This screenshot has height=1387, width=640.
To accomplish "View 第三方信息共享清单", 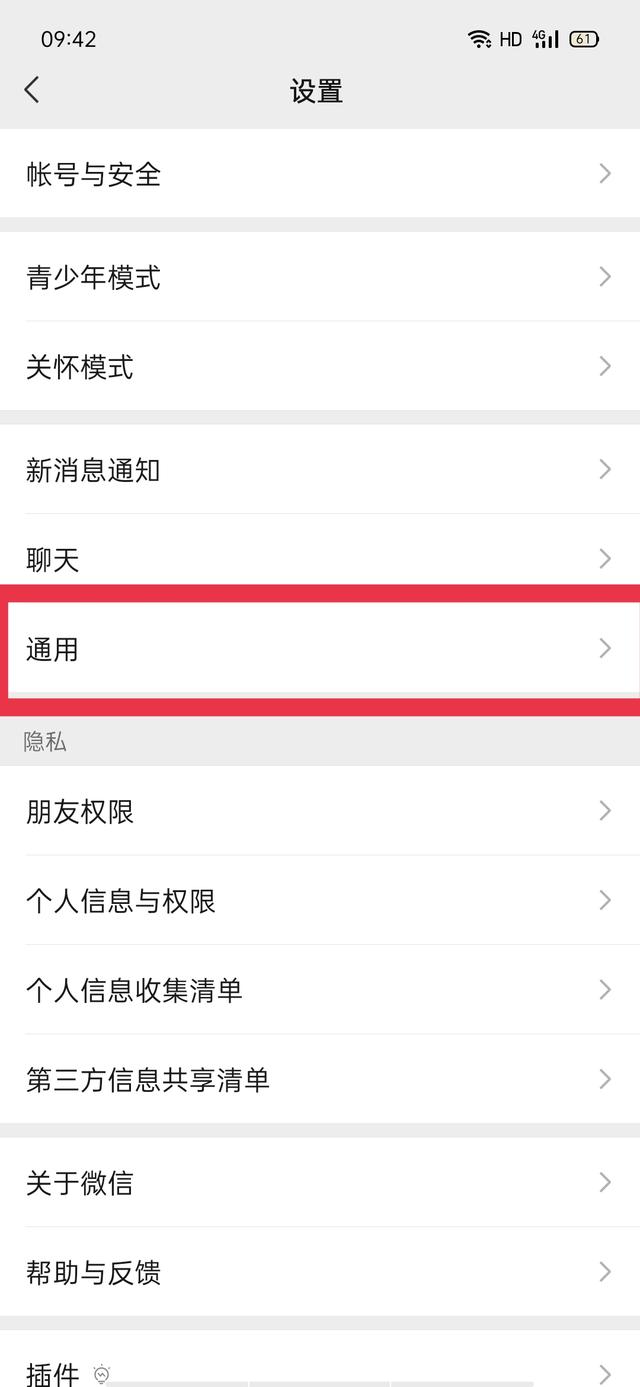I will click(x=320, y=1079).
